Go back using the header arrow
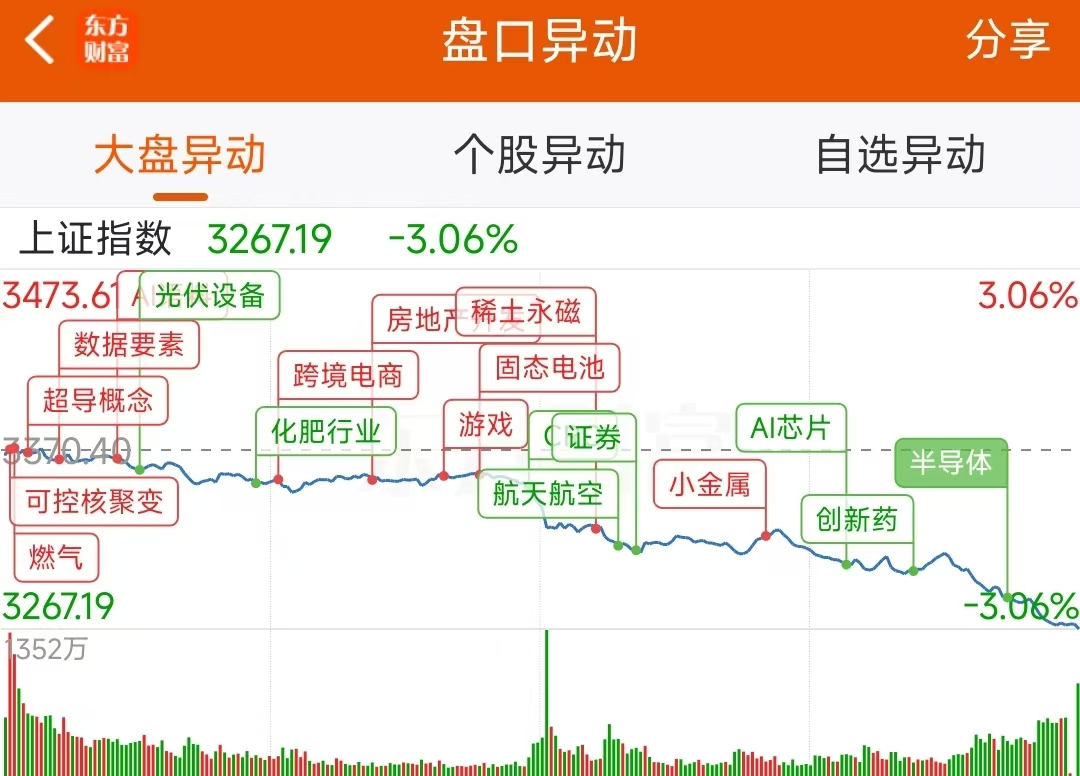Image resolution: width=1080 pixels, height=776 pixels. click(x=40, y=42)
